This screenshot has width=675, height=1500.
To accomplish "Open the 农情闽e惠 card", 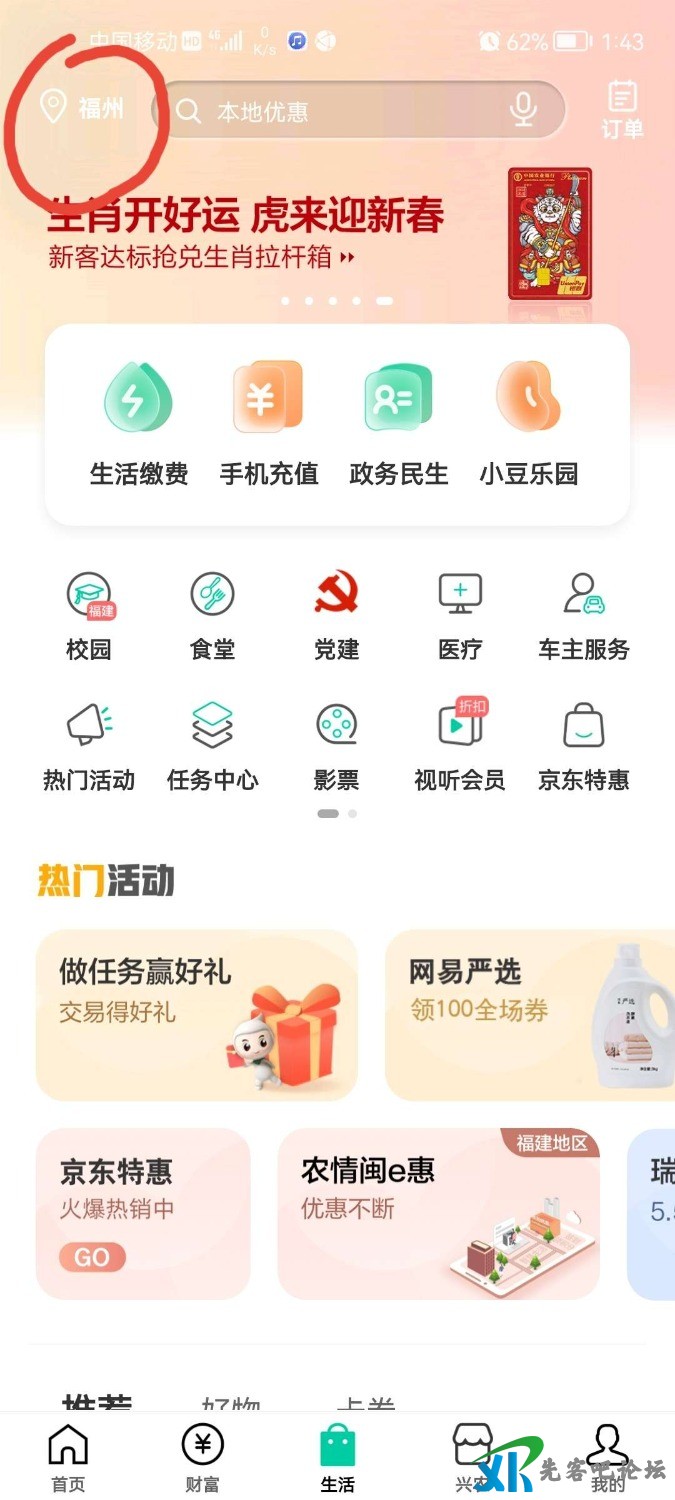I will tap(438, 1213).
